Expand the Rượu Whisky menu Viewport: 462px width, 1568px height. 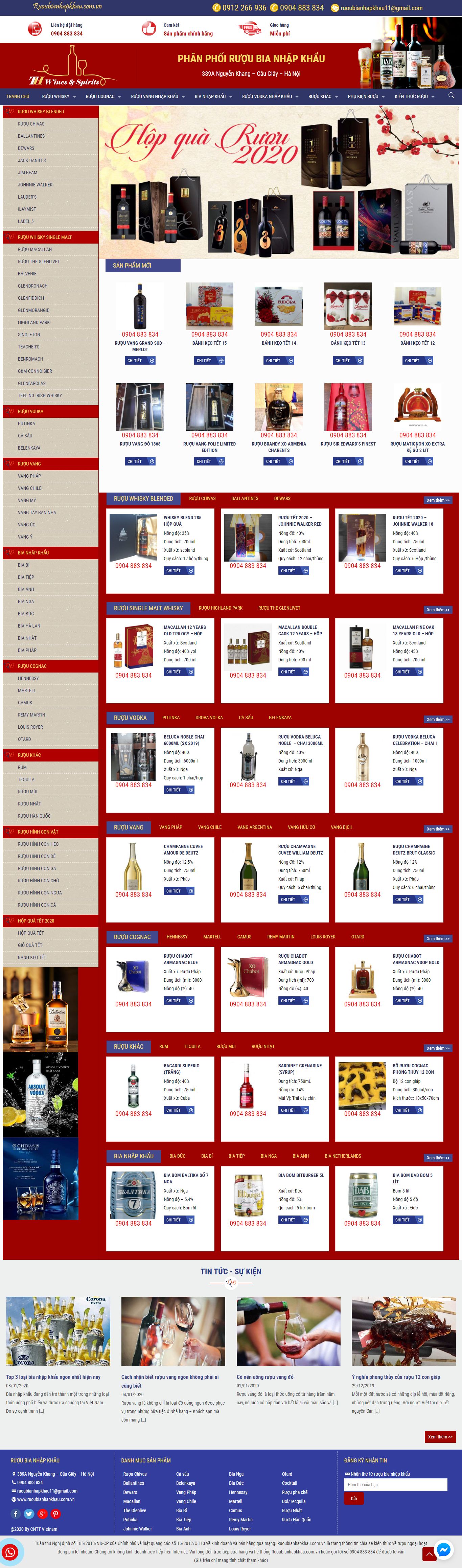[59, 96]
